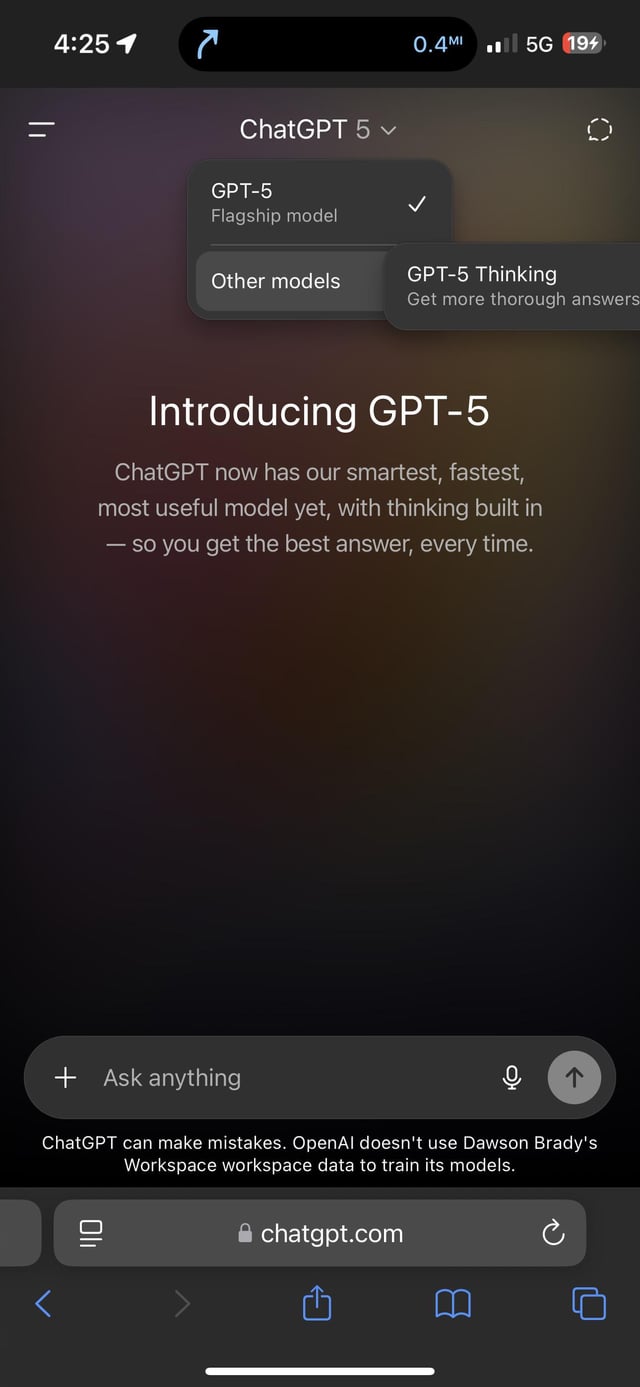Start a temporary chat
This screenshot has height=1387, width=640.
tap(599, 130)
